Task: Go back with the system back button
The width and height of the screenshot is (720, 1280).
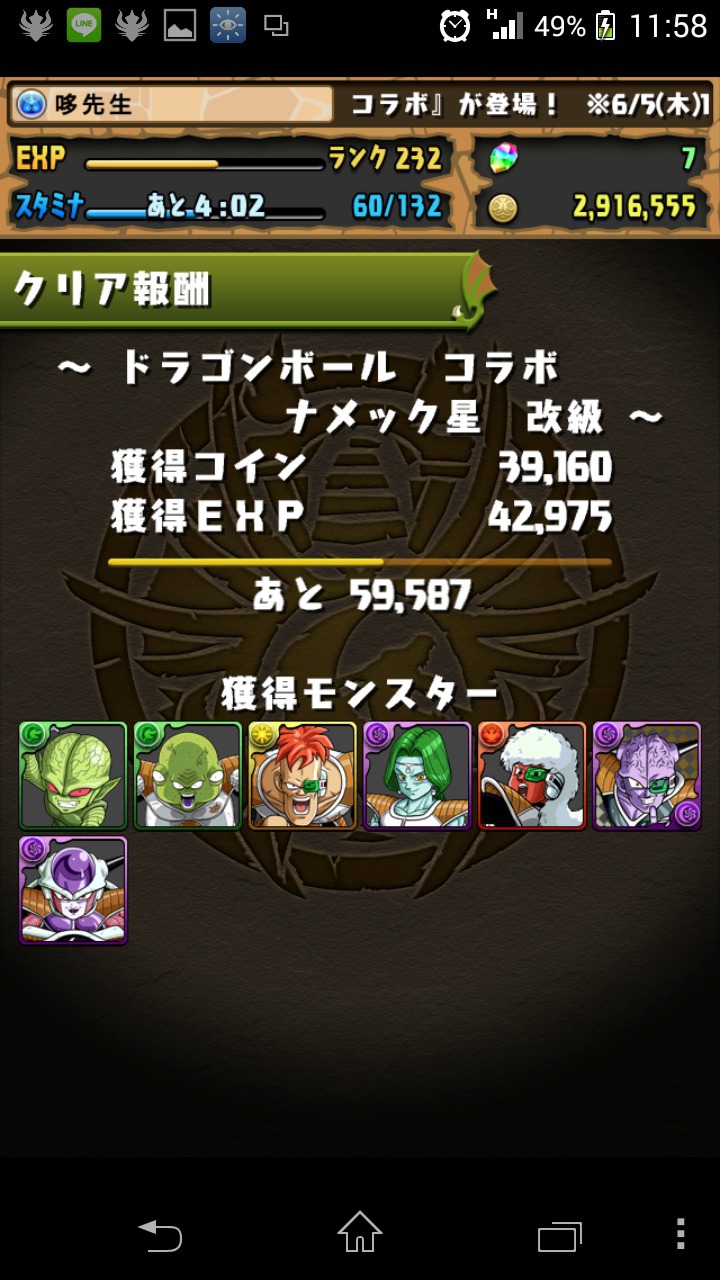Action: point(160,1235)
